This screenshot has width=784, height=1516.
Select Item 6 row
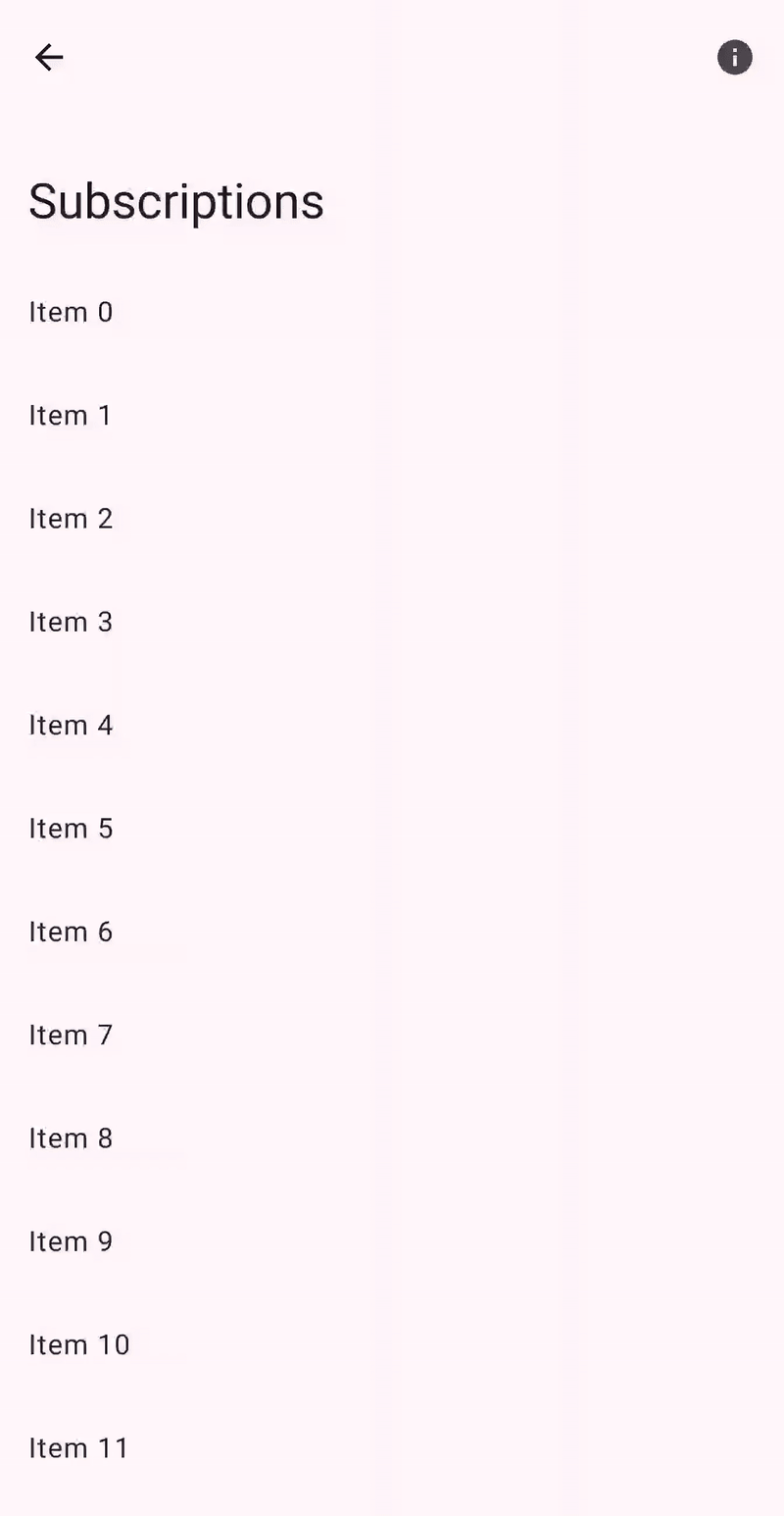pos(392,932)
